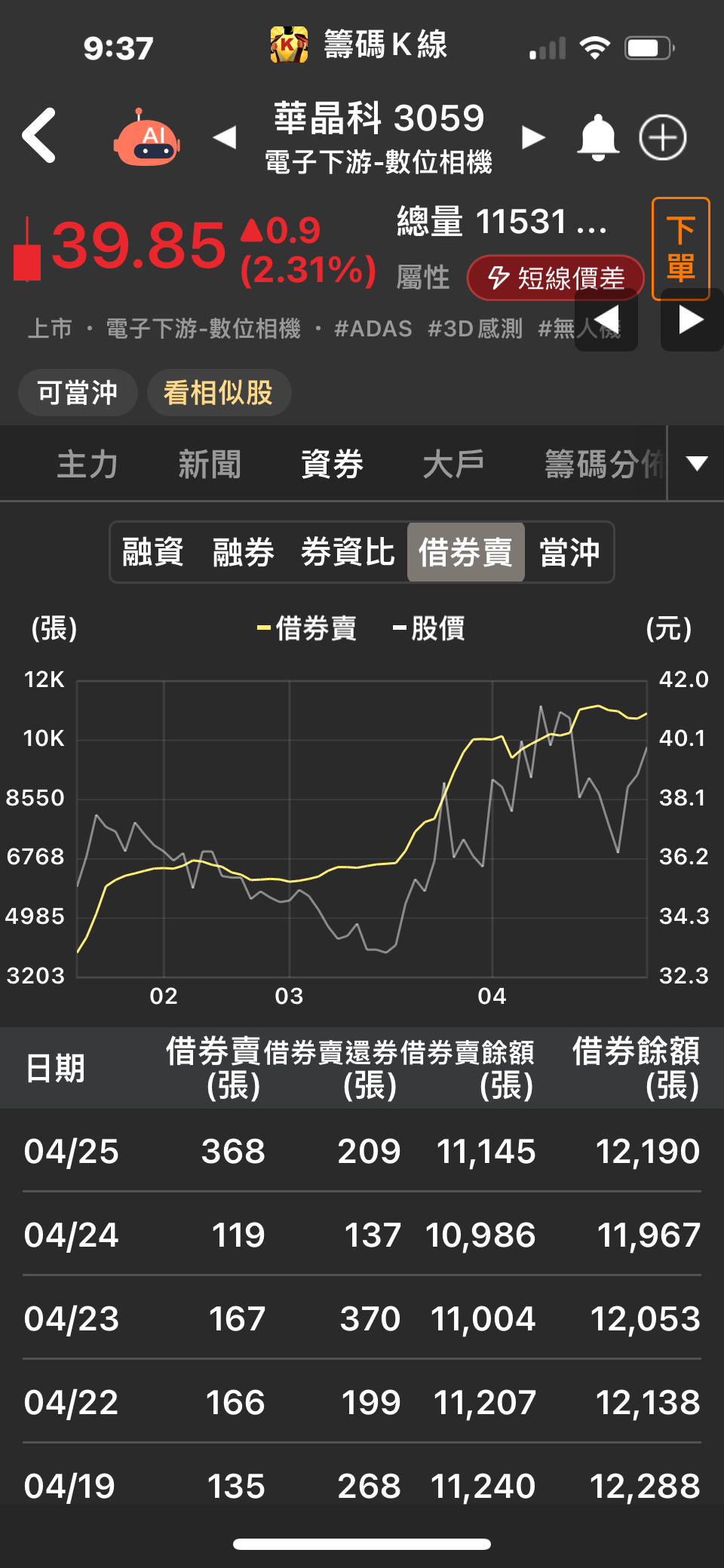Go back with the left arrow icon
The height and width of the screenshot is (1568, 724).
click(39, 136)
